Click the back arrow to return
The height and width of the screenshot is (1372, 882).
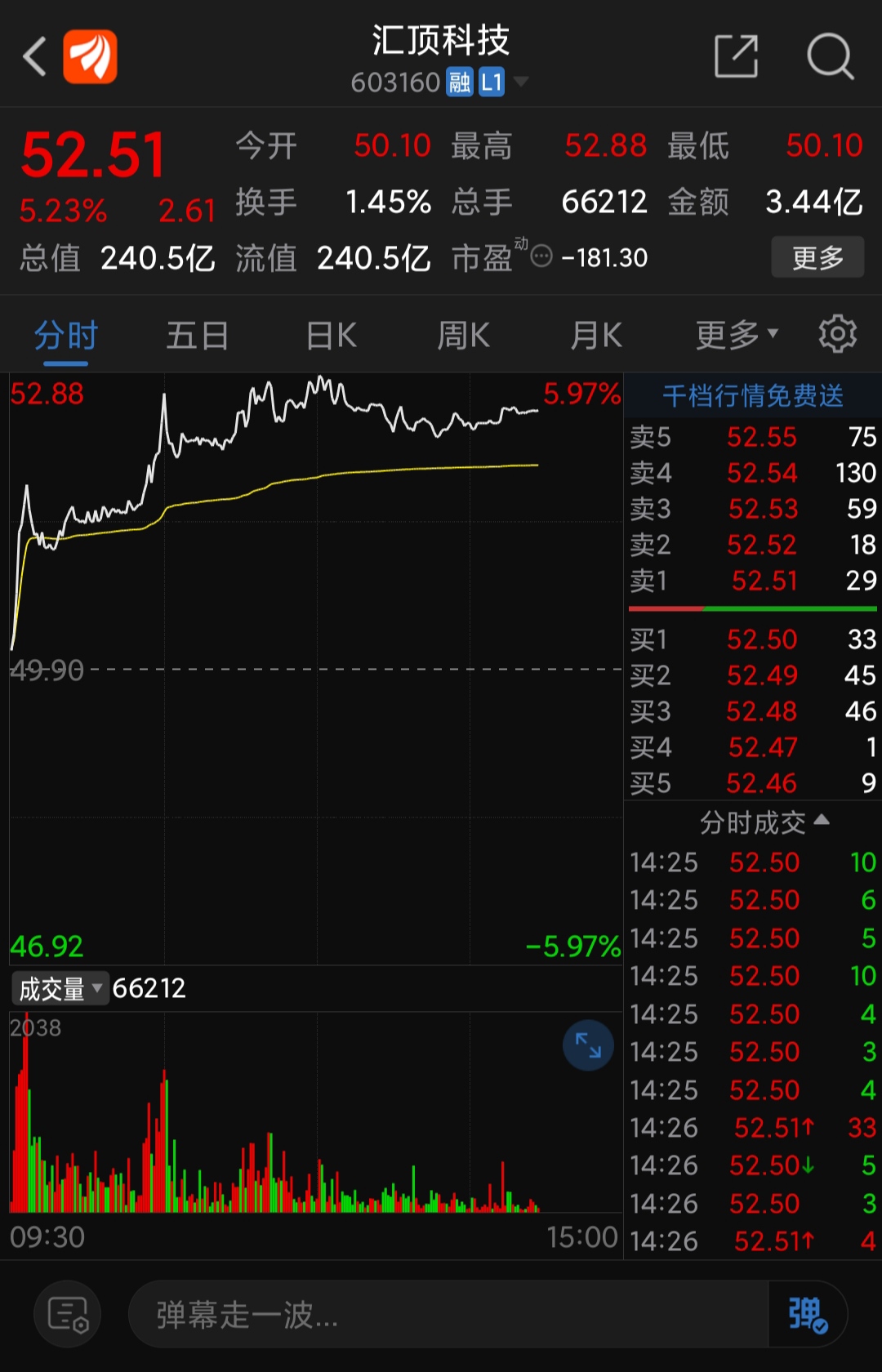(33, 57)
